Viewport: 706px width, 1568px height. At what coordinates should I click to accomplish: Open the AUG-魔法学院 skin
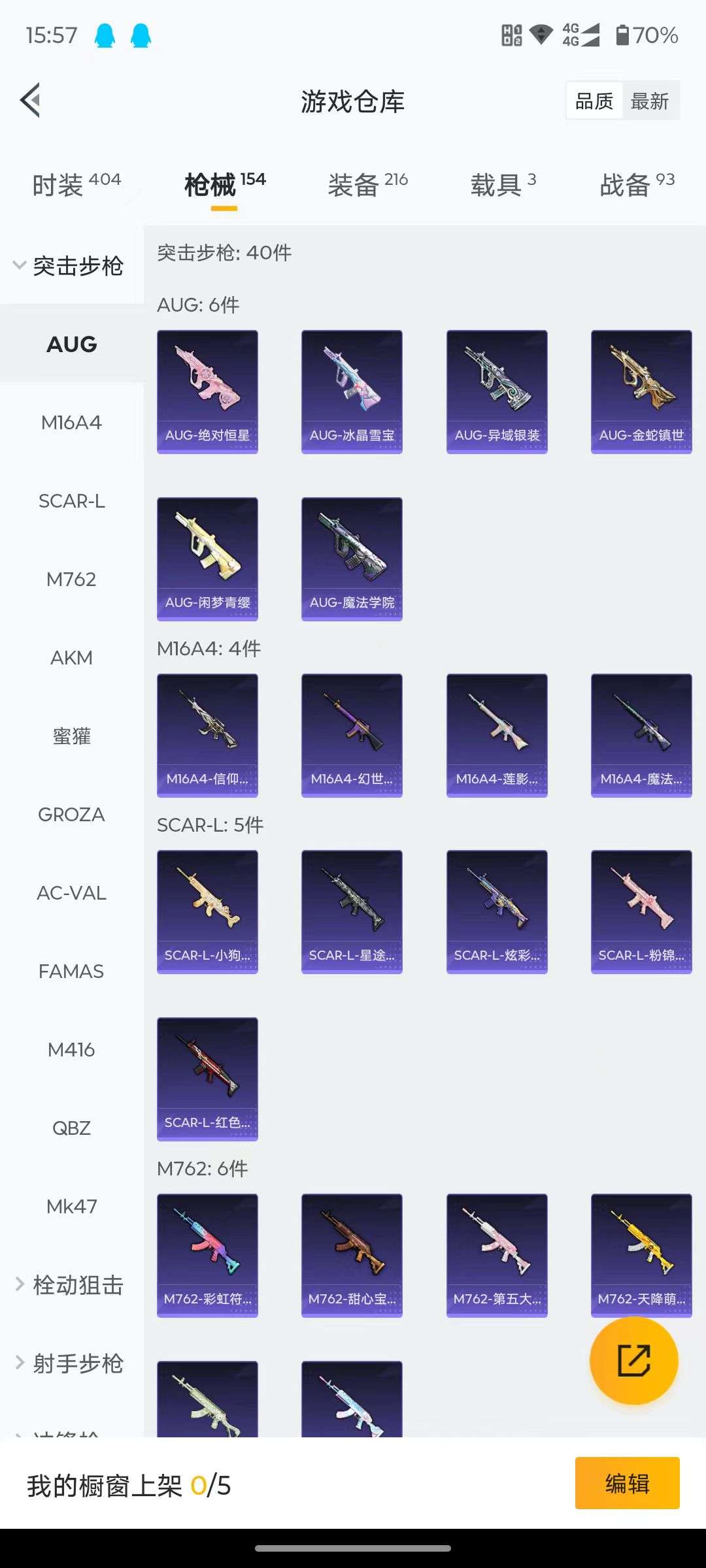(x=352, y=559)
